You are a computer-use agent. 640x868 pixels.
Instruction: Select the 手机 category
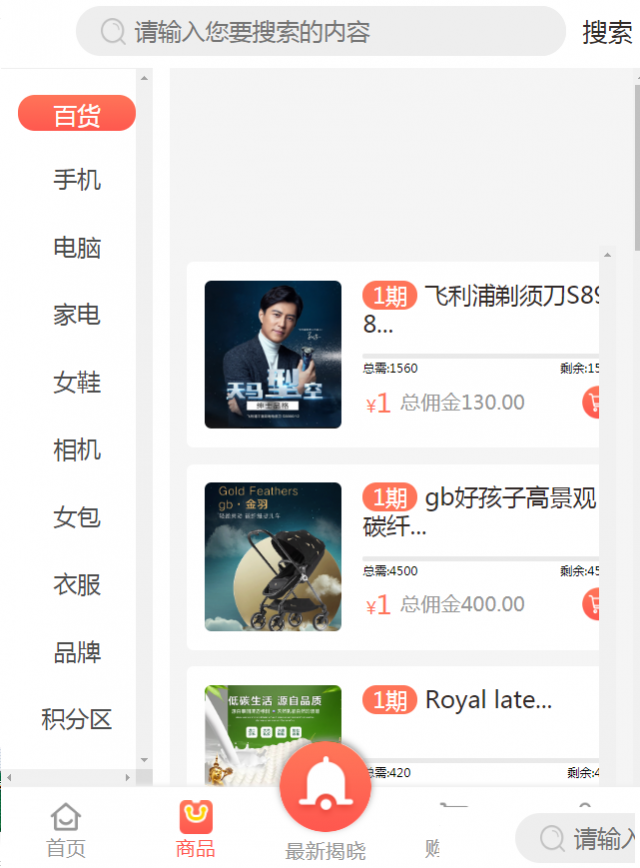pyautogui.click(x=77, y=180)
